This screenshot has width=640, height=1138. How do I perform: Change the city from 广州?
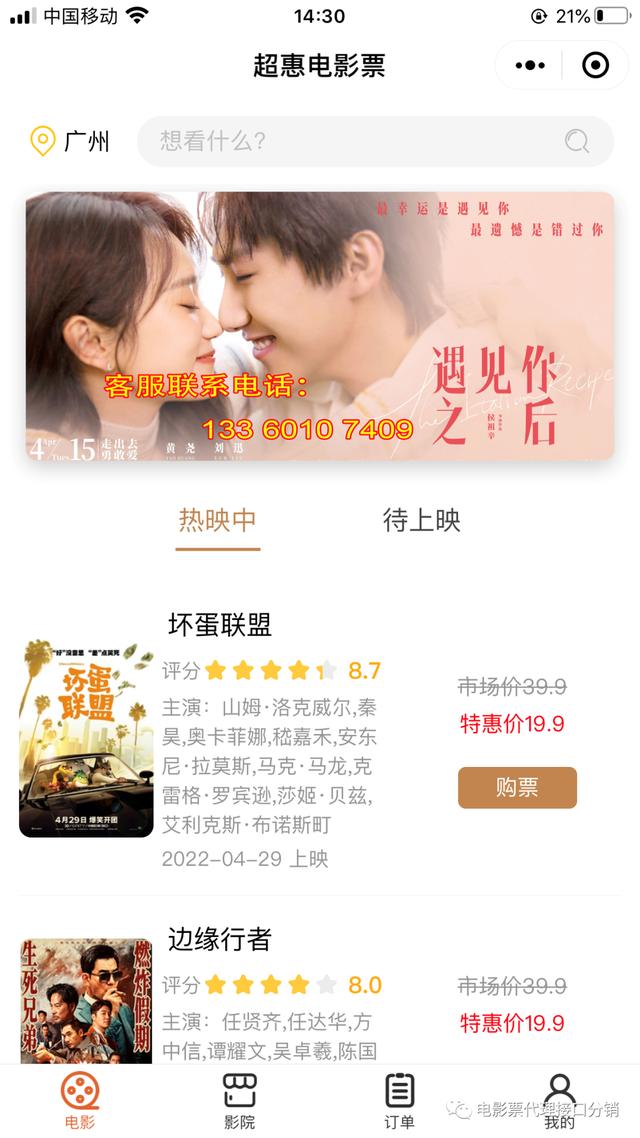click(70, 141)
